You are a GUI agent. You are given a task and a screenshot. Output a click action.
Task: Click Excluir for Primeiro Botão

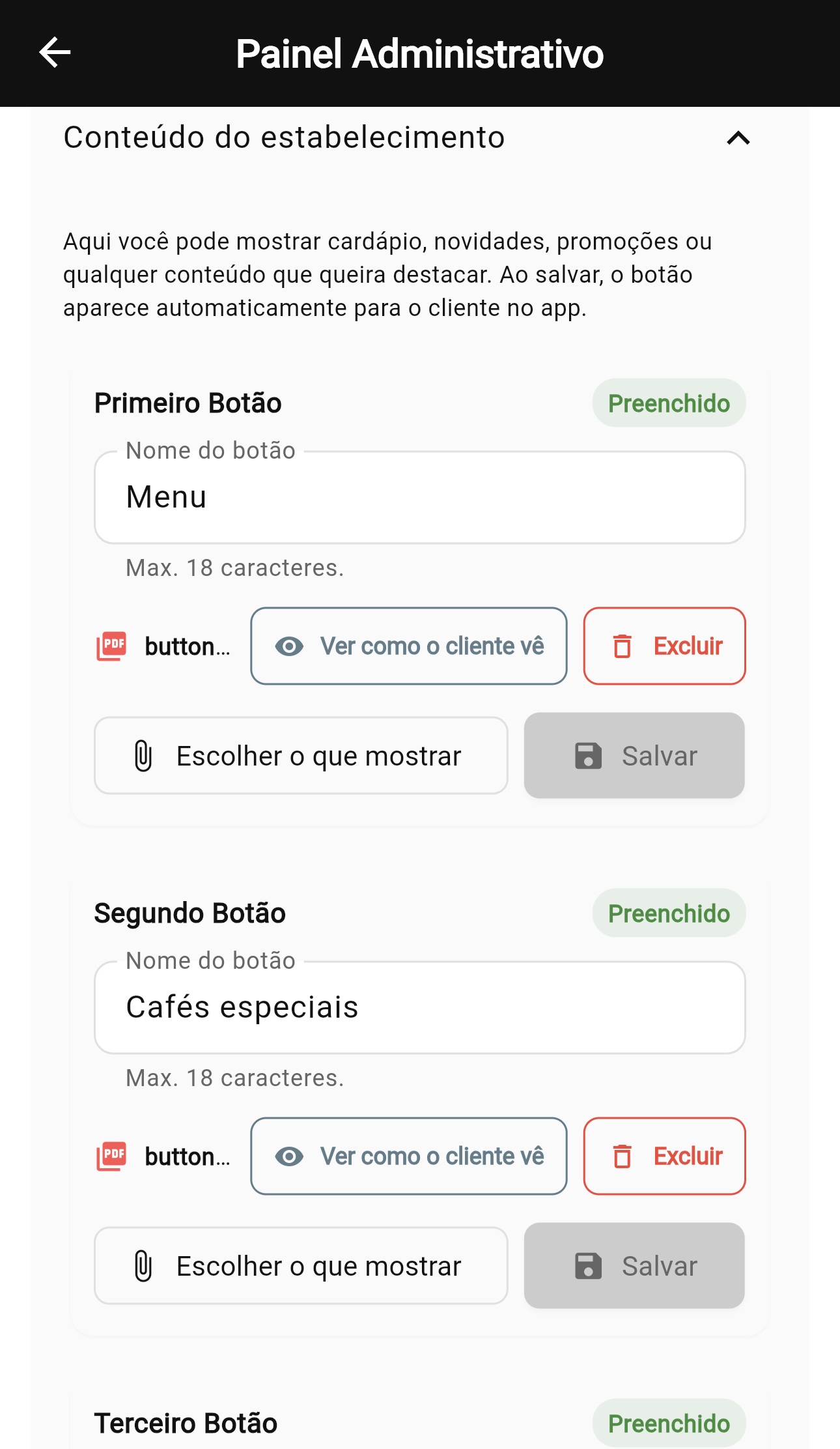[664, 646]
